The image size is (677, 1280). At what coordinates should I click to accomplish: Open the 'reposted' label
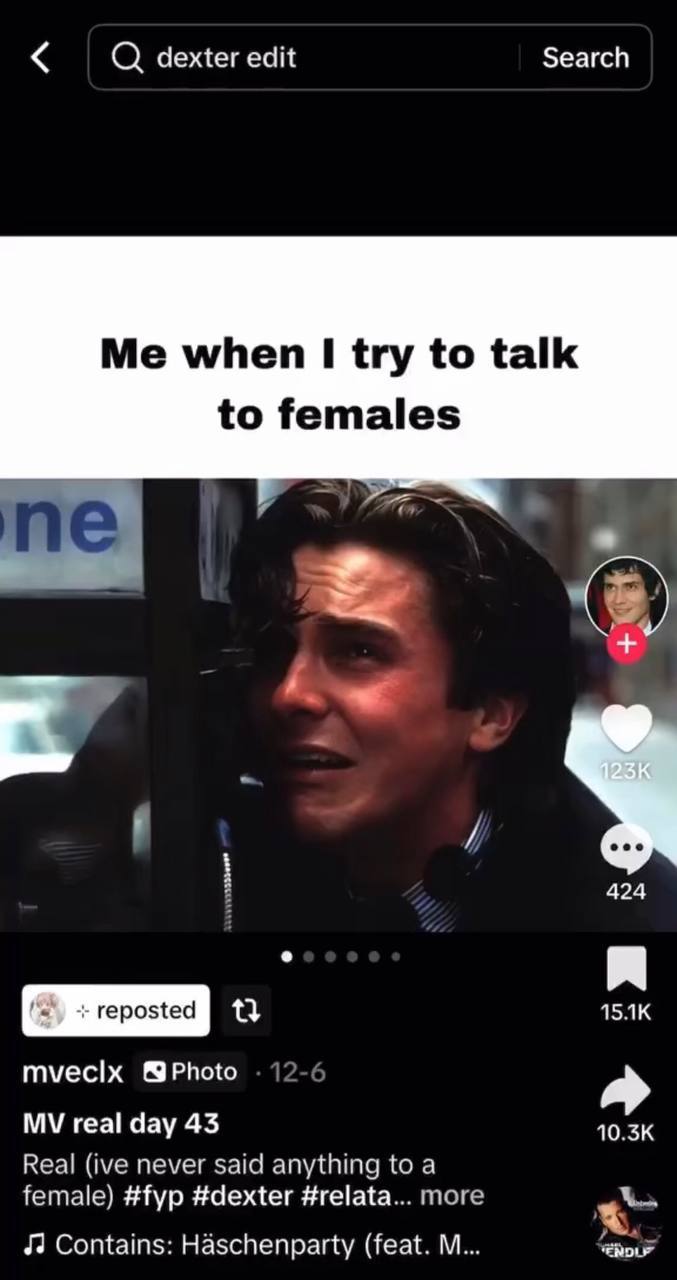coord(117,1011)
